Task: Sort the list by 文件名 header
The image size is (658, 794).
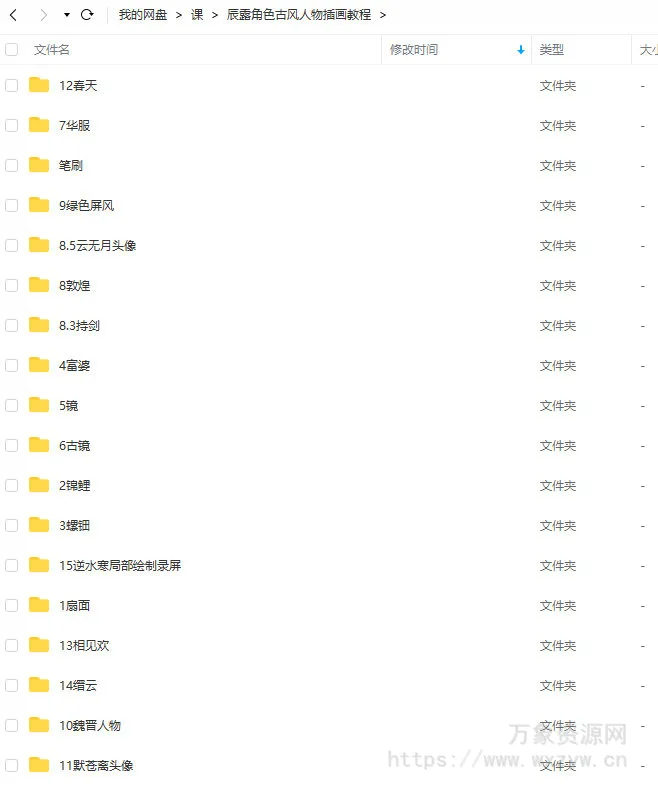Action: tap(52, 50)
